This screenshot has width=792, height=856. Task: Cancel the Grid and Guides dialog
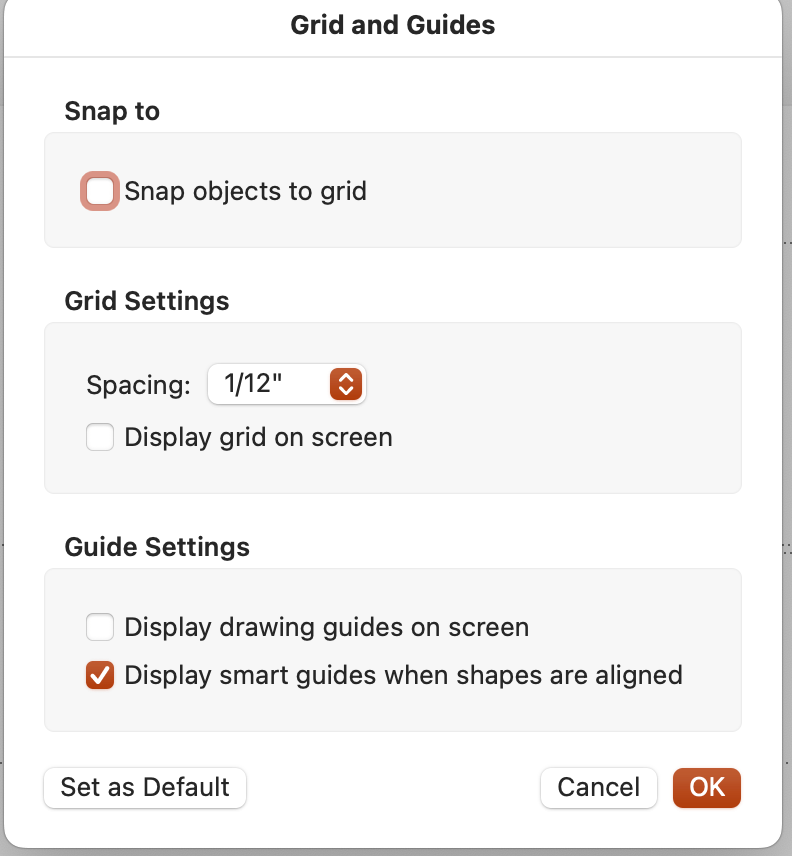tap(598, 787)
